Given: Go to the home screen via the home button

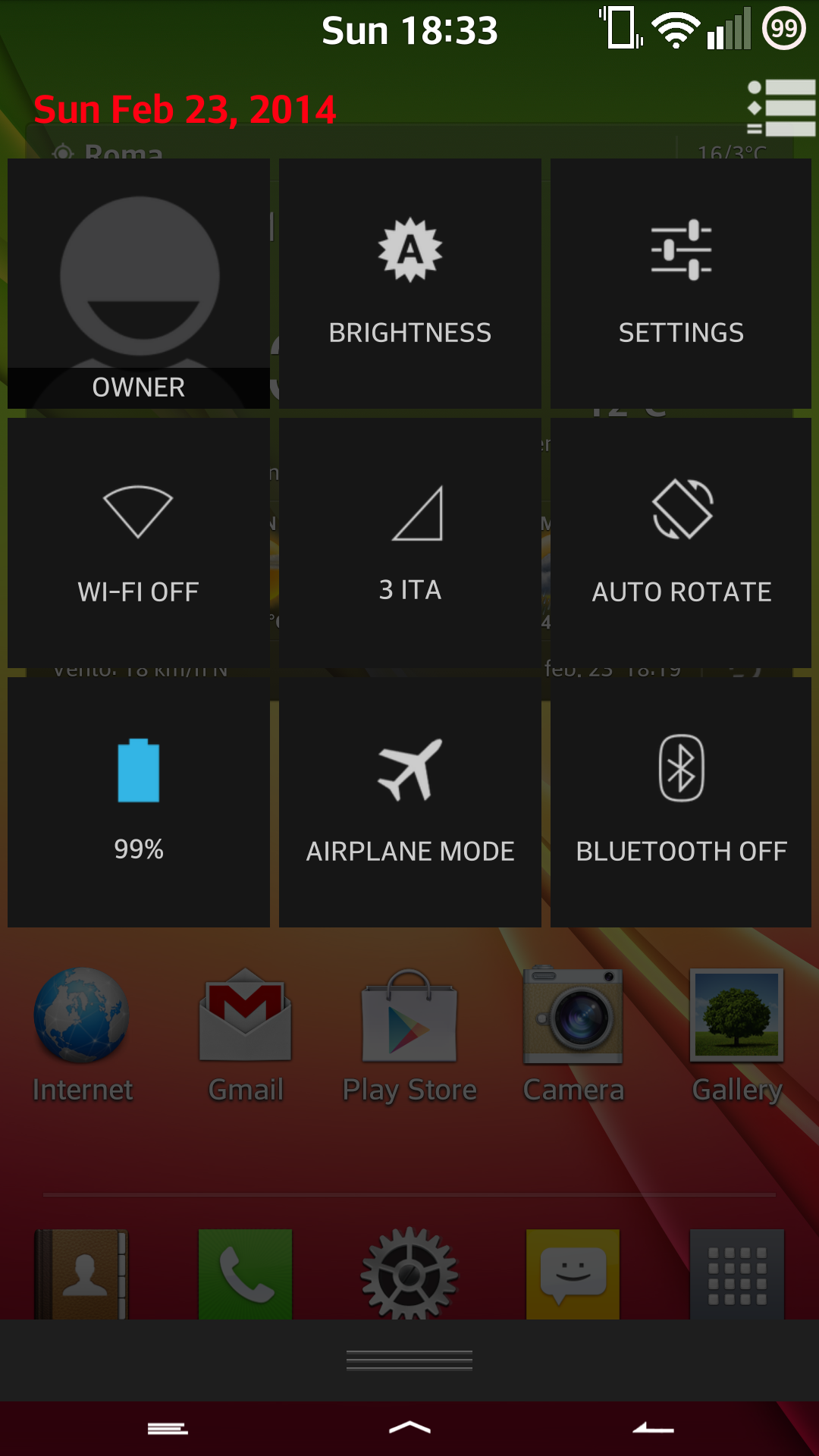Looking at the screenshot, I should [409, 1428].
